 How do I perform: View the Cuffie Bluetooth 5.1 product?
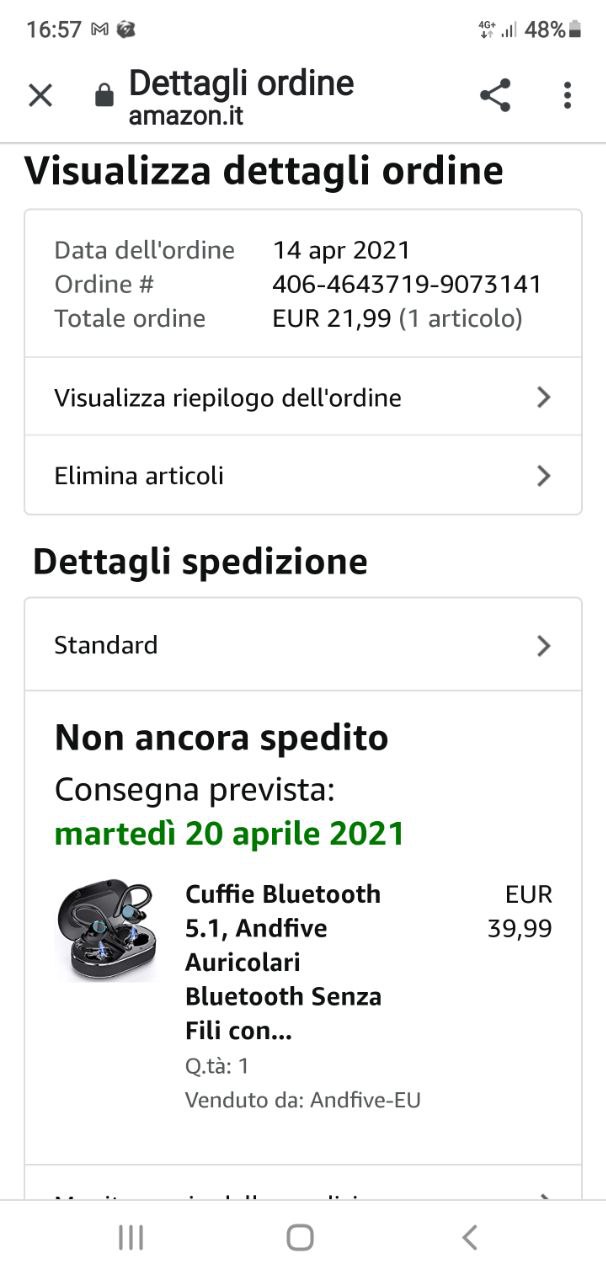point(283,961)
